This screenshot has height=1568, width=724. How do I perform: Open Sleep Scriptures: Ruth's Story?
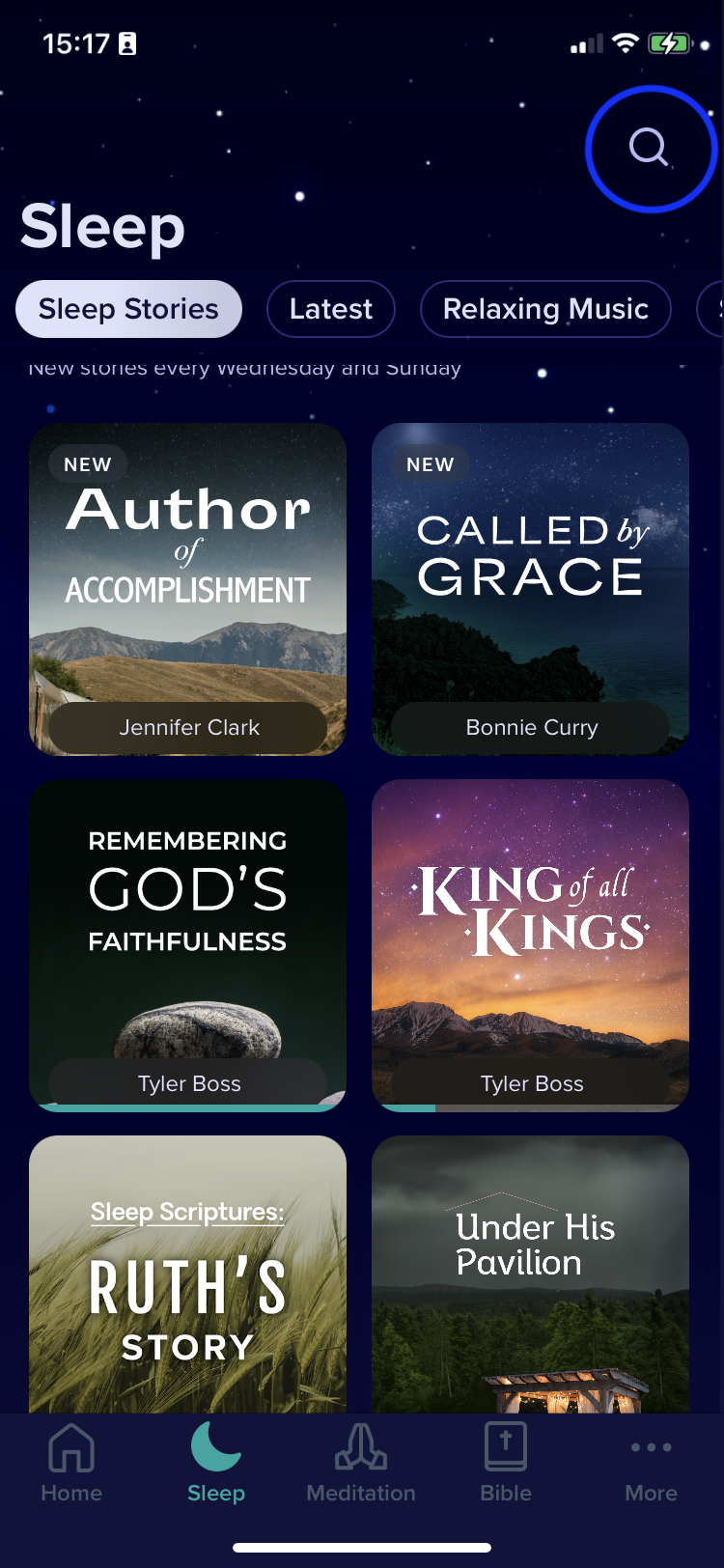point(188,1274)
